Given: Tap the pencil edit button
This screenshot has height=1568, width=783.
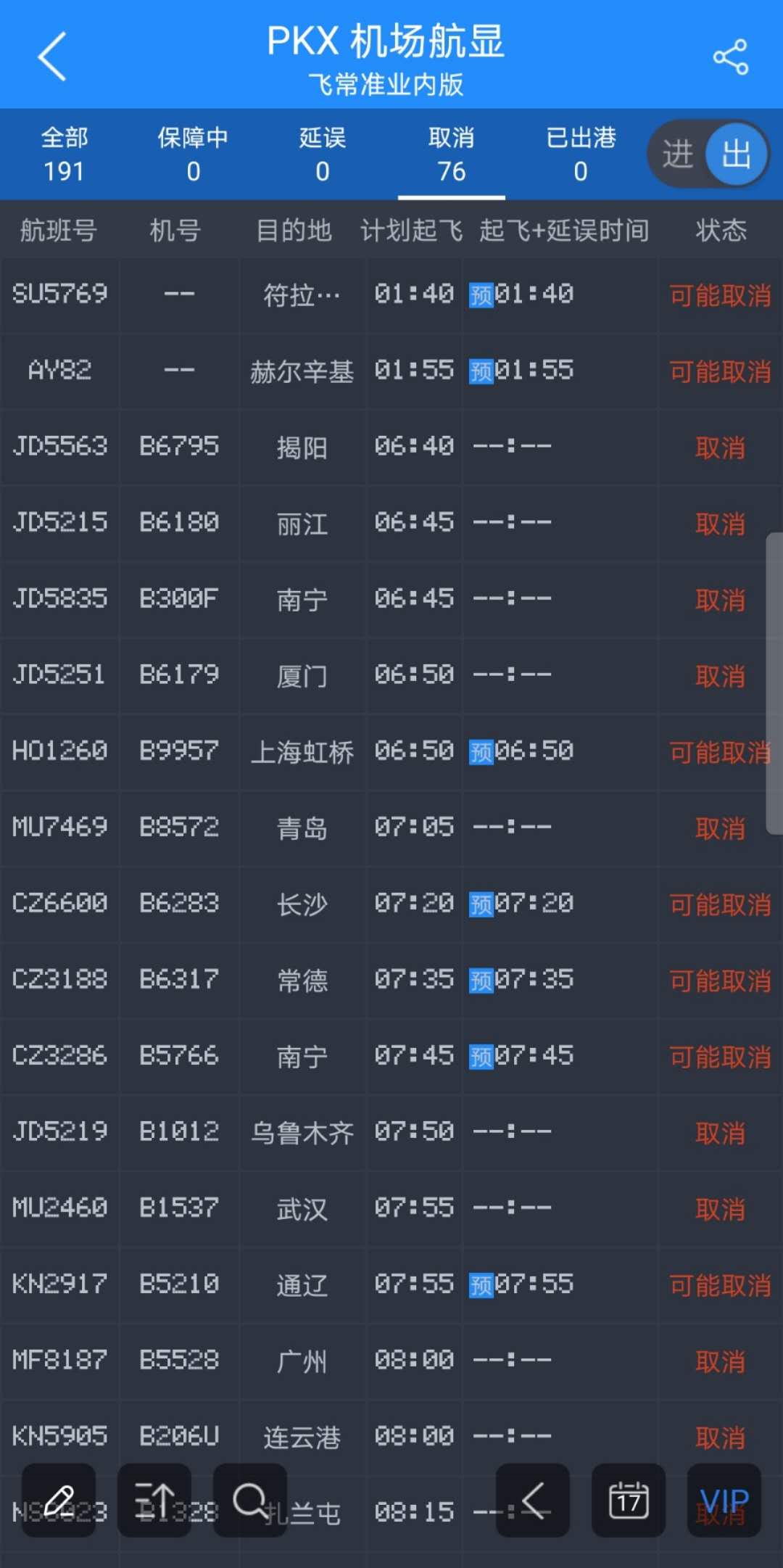Looking at the screenshot, I should click(59, 1500).
